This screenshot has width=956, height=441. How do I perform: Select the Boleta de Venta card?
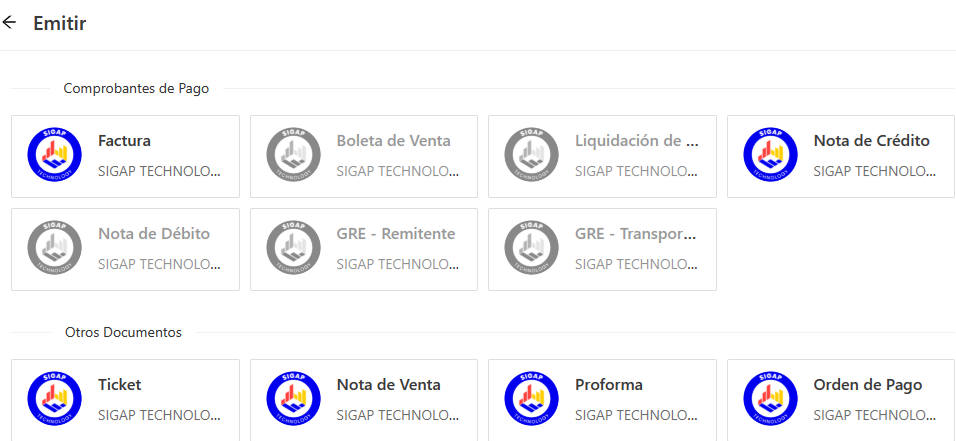click(364, 156)
